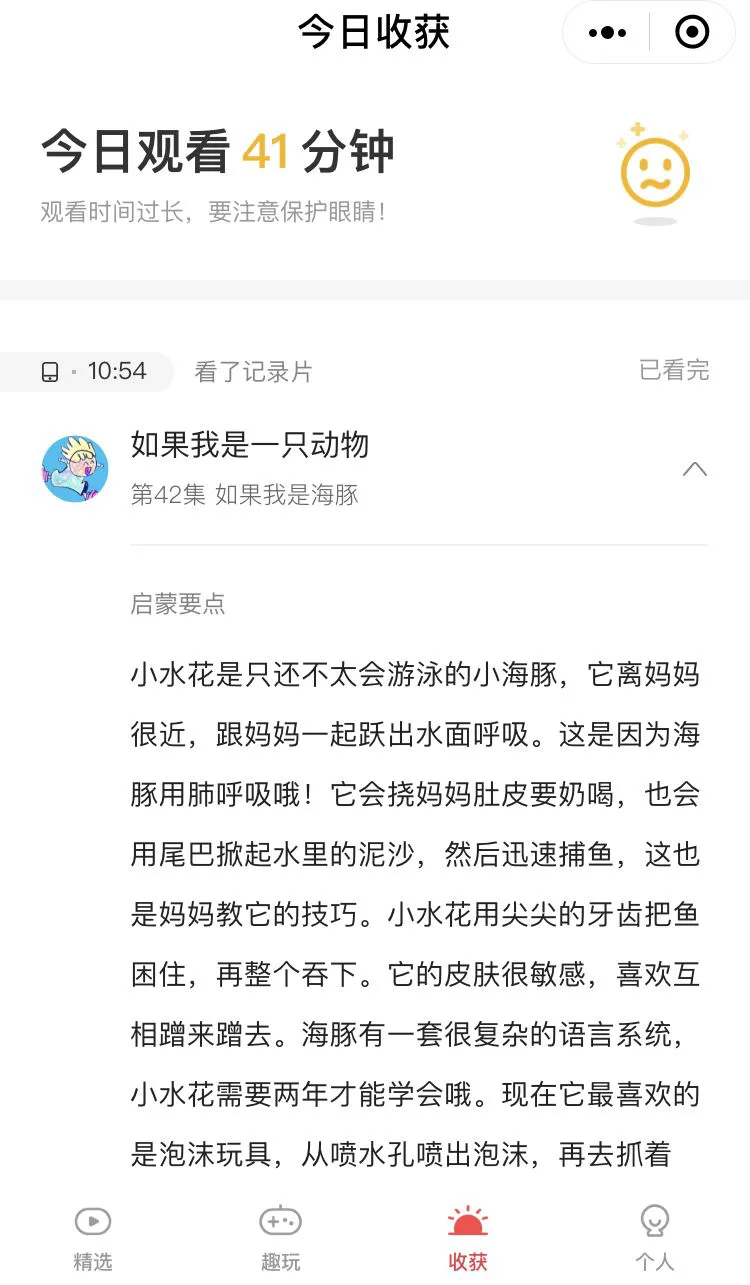Switch to the 趣玩 tab
The width and height of the screenshot is (750, 1285).
click(x=280, y=1238)
